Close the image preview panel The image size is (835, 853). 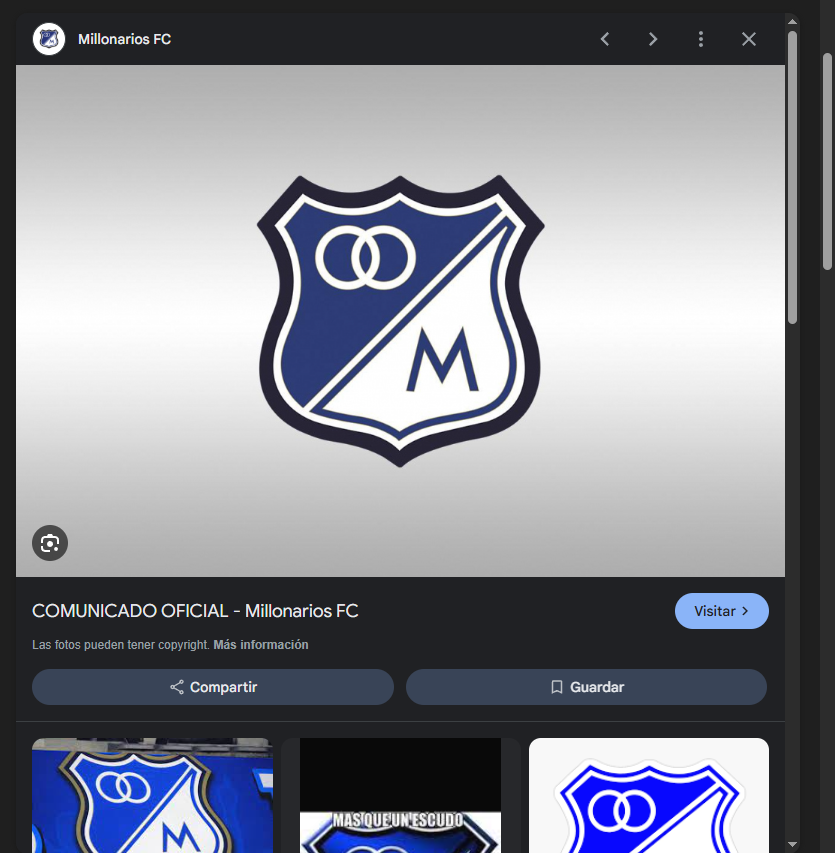tap(749, 39)
